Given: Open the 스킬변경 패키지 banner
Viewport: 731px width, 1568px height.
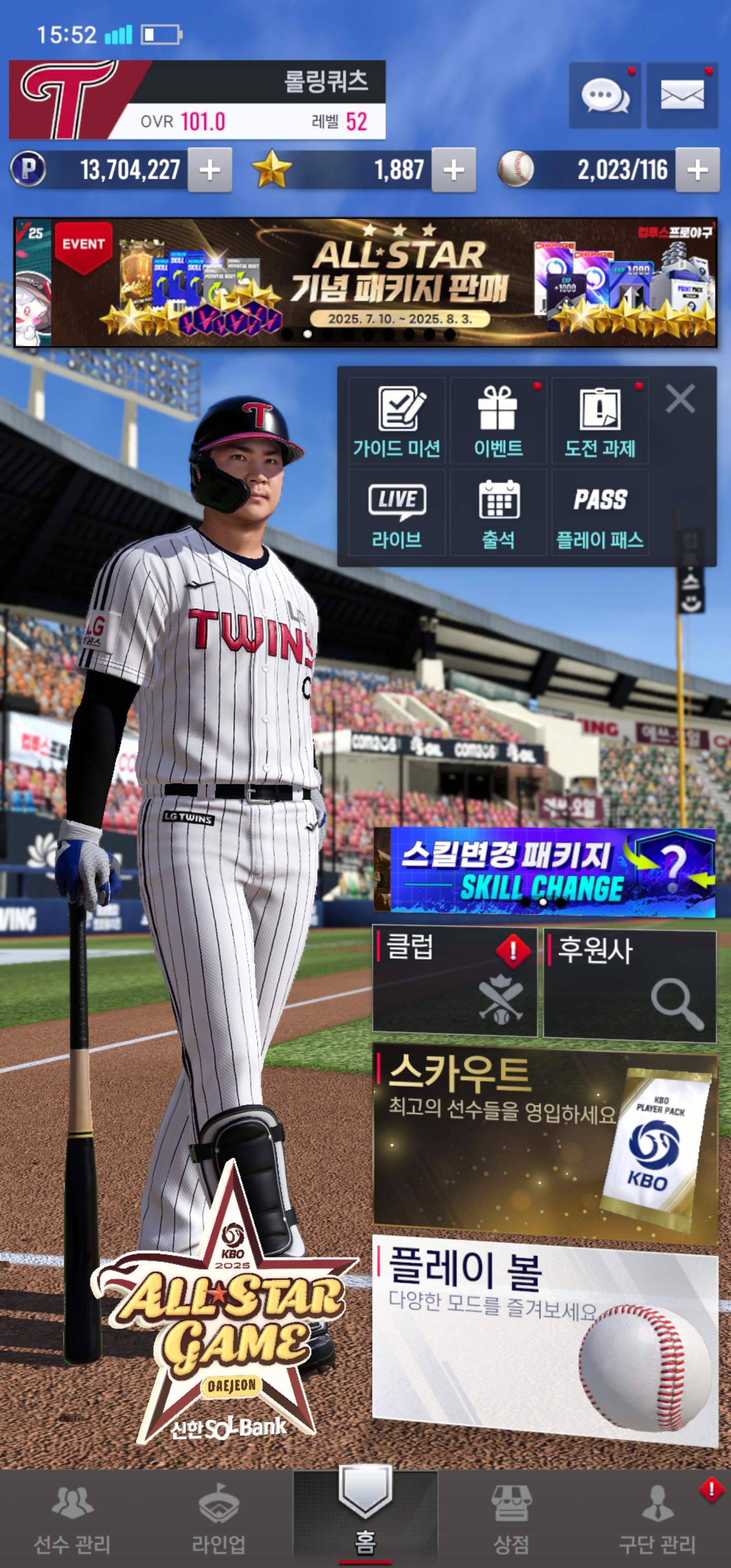Looking at the screenshot, I should pyautogui.click(x=544, y=871).
